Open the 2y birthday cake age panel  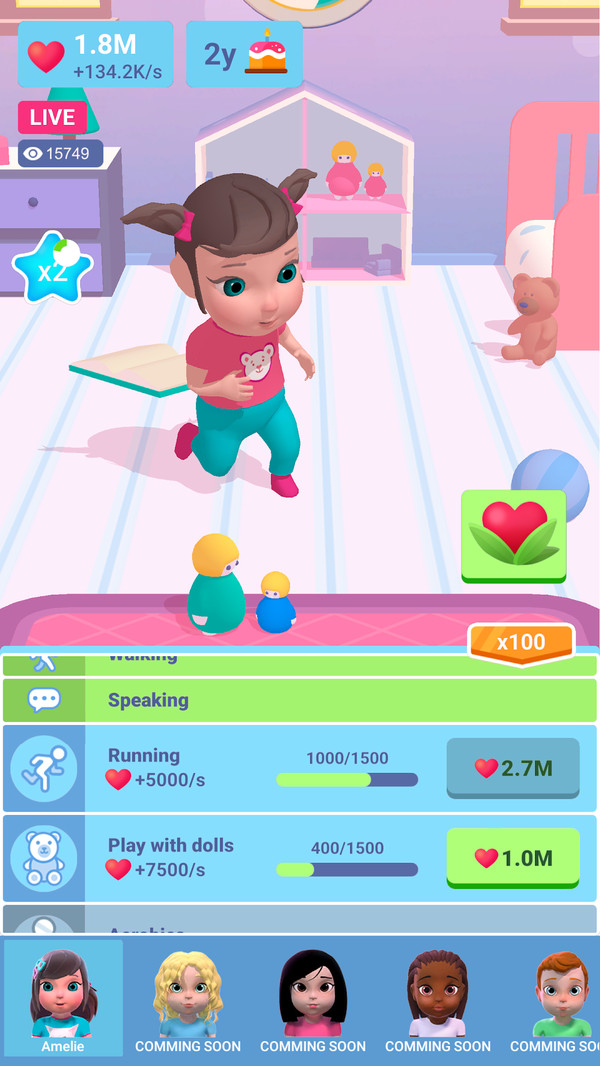(244, 54)
